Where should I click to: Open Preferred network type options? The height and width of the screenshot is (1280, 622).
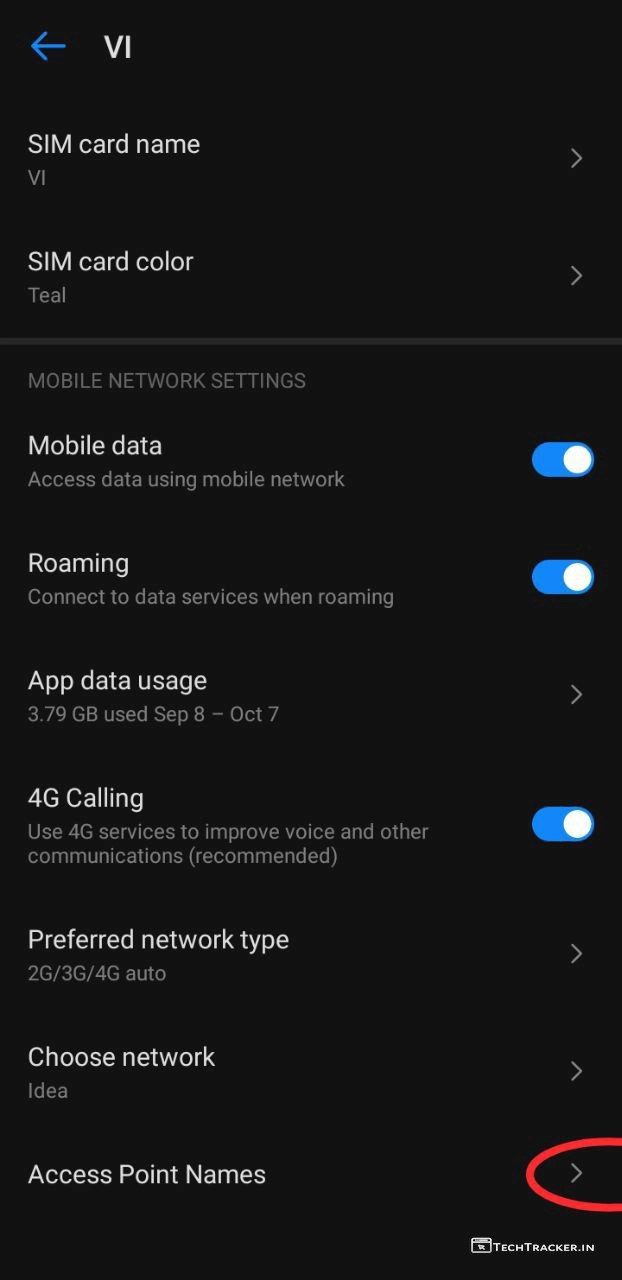300,954
